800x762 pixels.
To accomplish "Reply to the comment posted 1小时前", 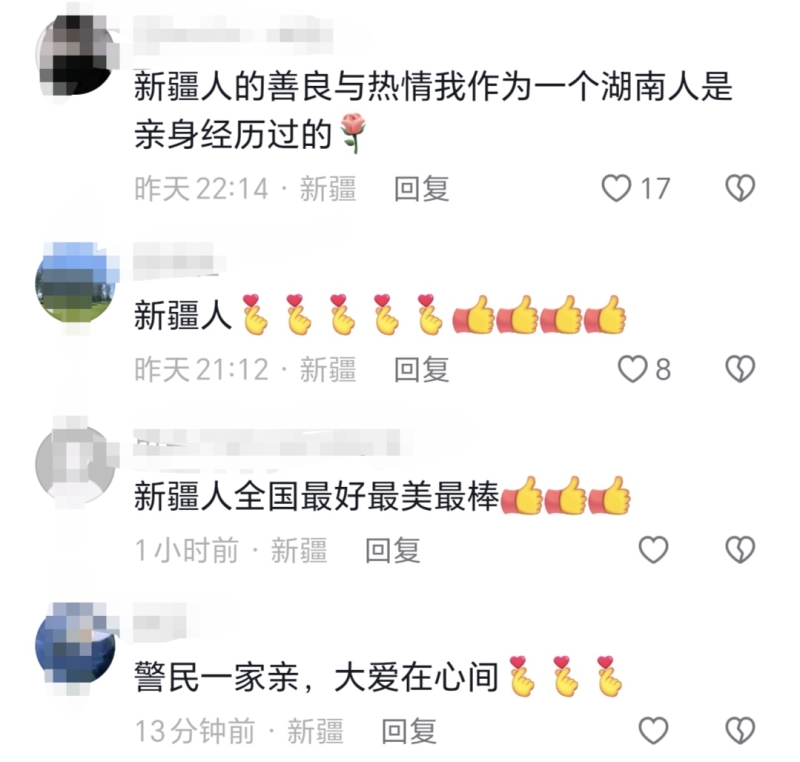I will 392,549.
